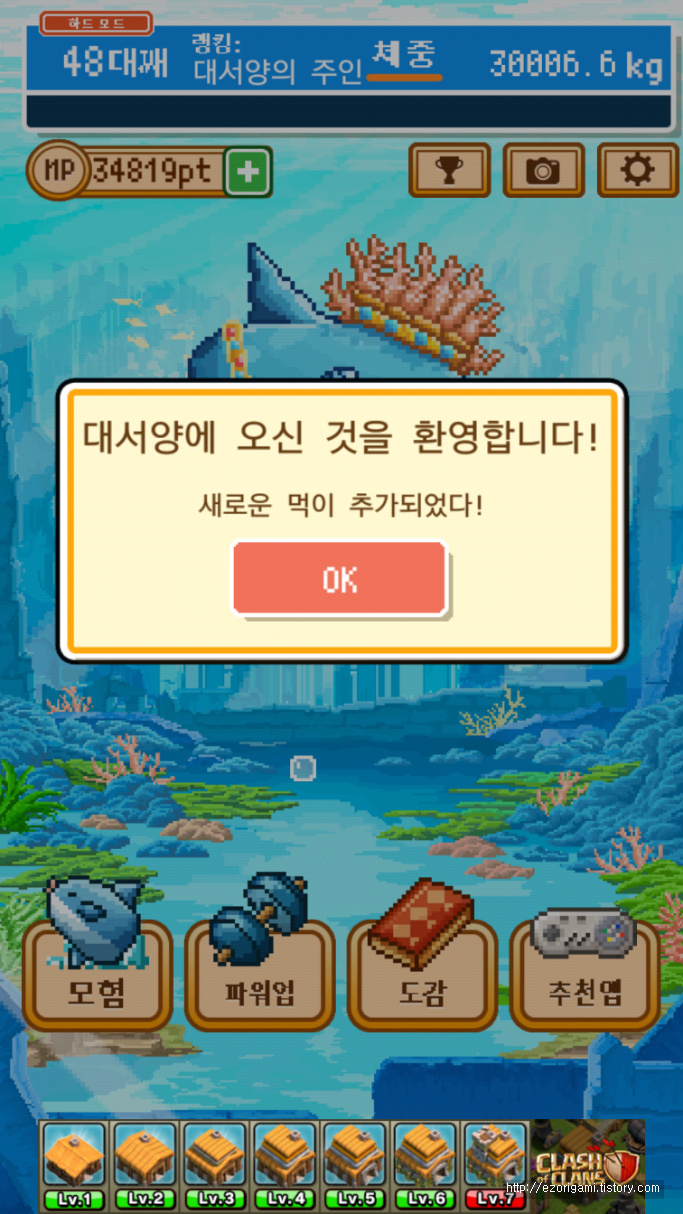
Task: Open the settings gear
Action: point(637,171)
